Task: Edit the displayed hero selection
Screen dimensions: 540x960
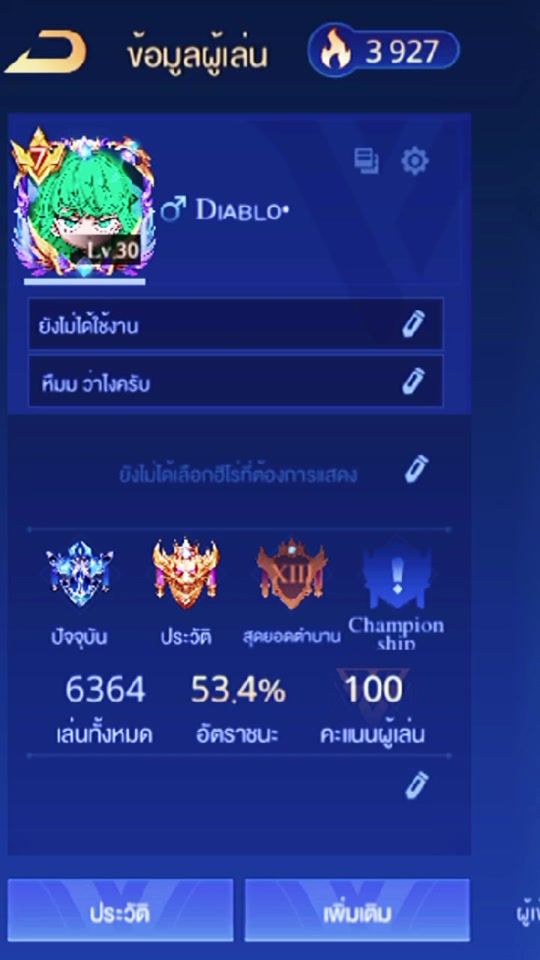Action: click(x=416, y=470)
